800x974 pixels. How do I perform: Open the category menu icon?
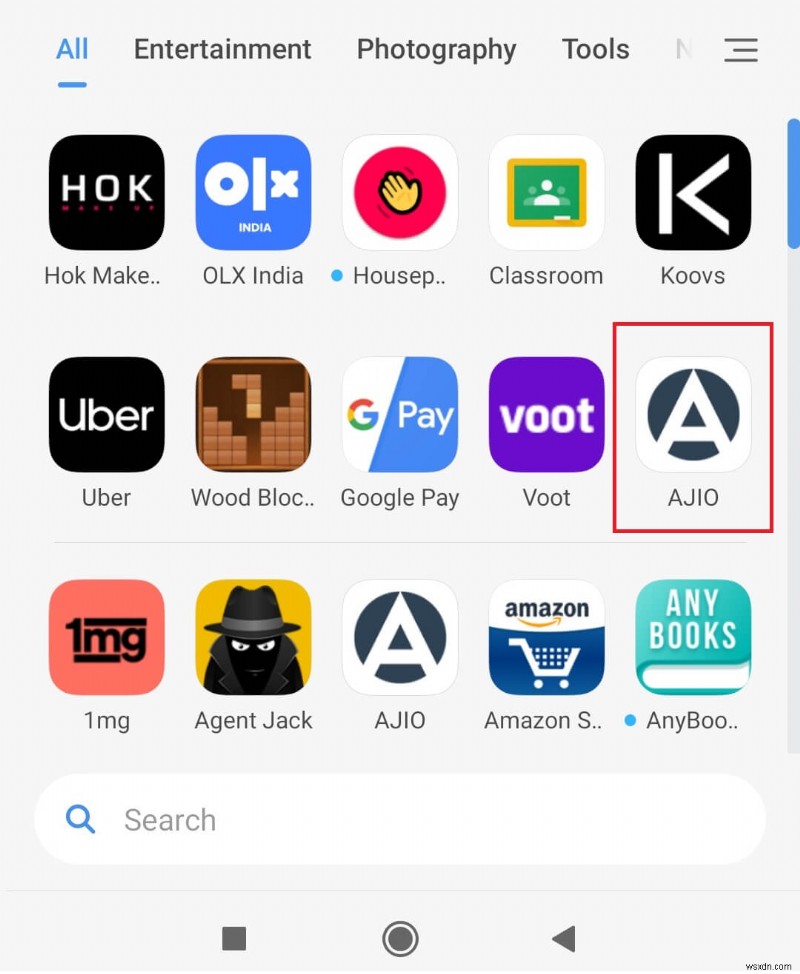(x=740, y=49)
